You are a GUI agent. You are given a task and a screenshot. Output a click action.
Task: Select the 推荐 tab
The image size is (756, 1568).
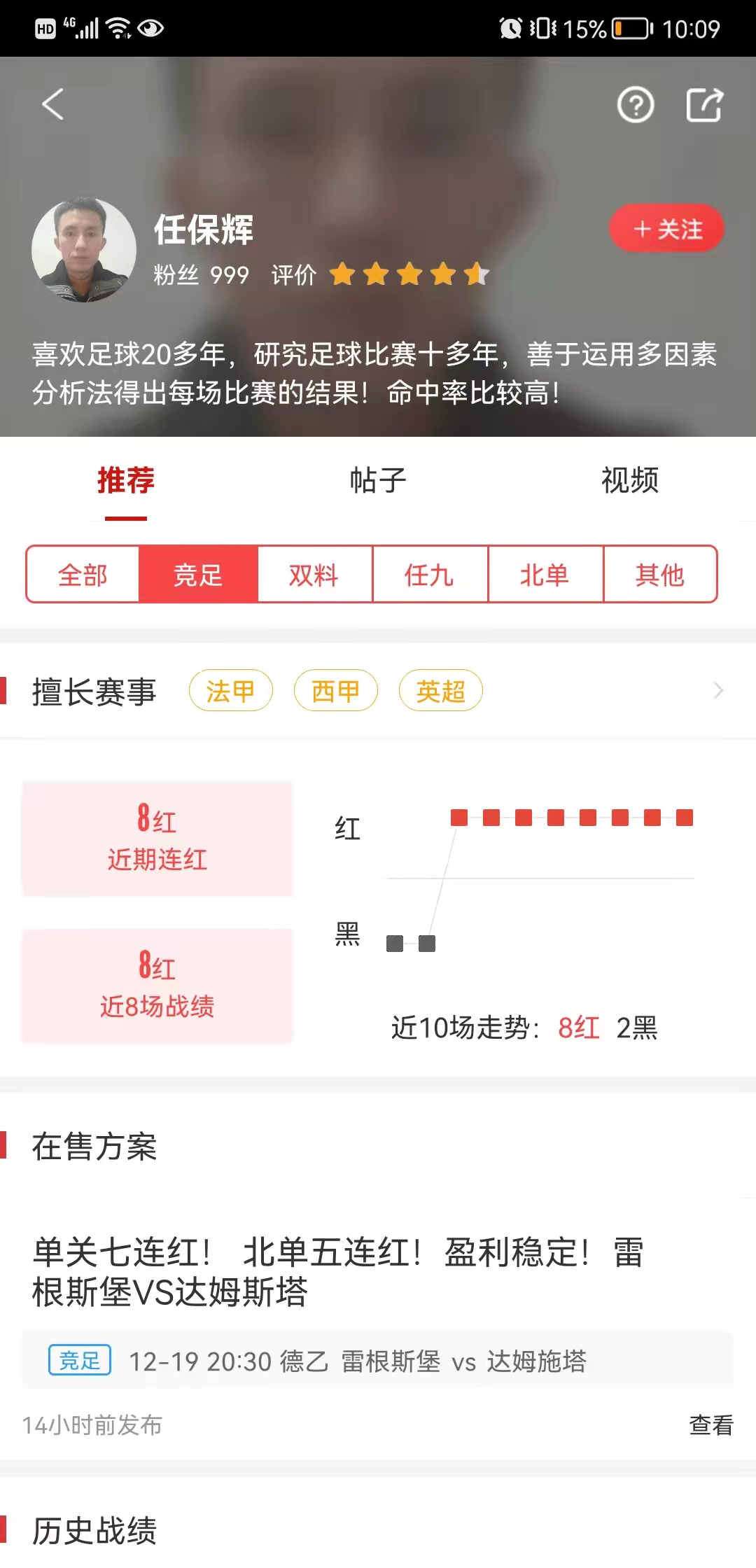coord(126,480)
